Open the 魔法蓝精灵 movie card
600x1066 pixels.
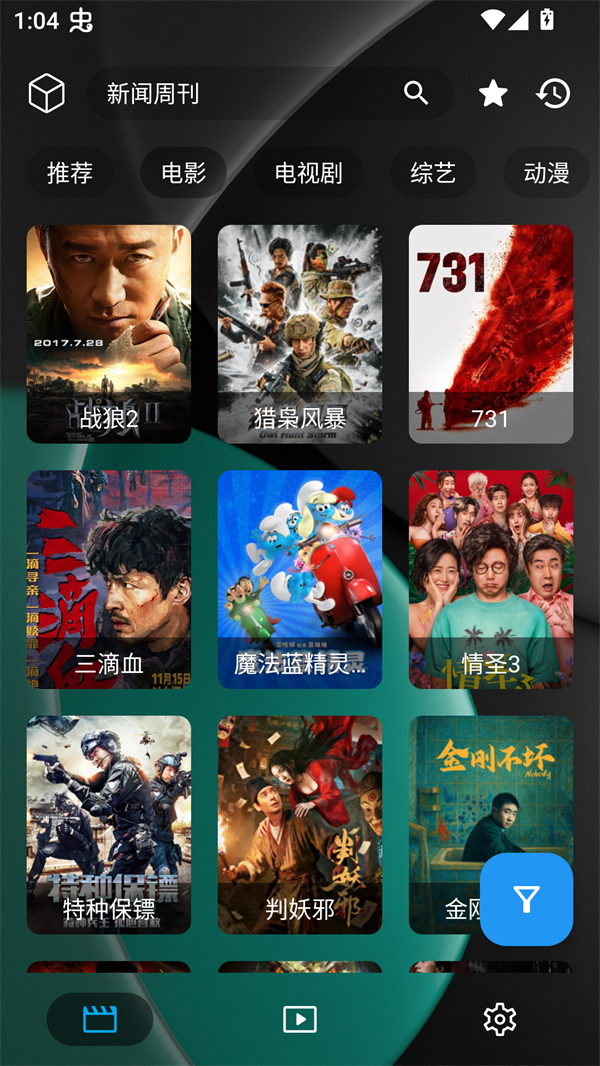tap(300, 579)
